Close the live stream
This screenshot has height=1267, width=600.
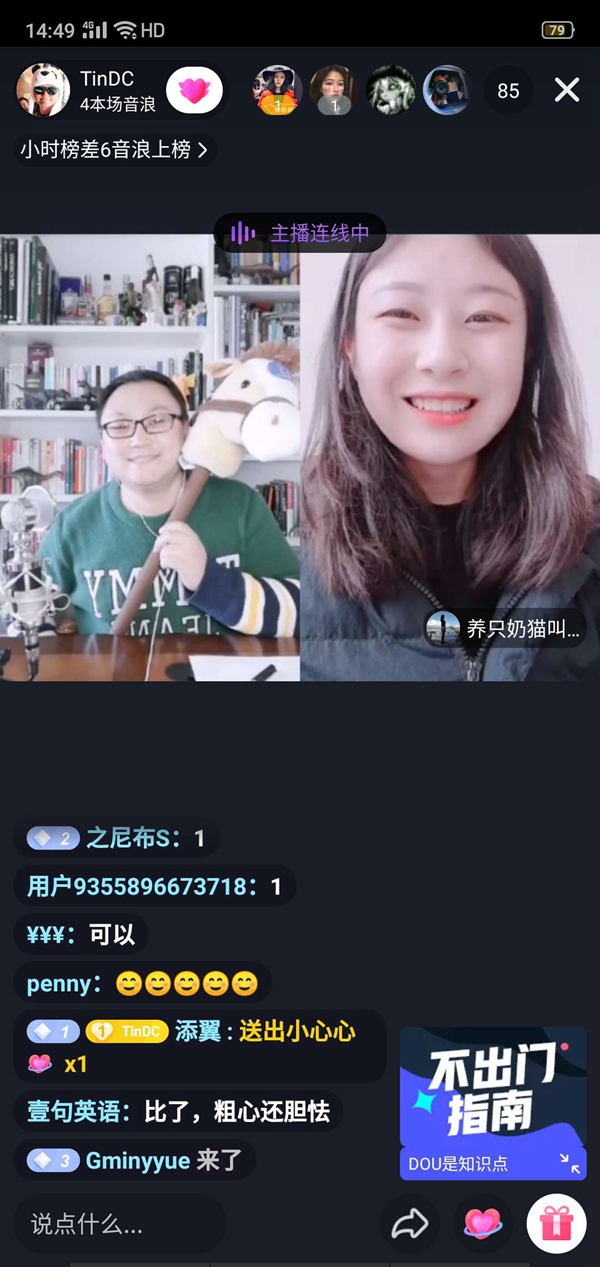pos(567,91)
